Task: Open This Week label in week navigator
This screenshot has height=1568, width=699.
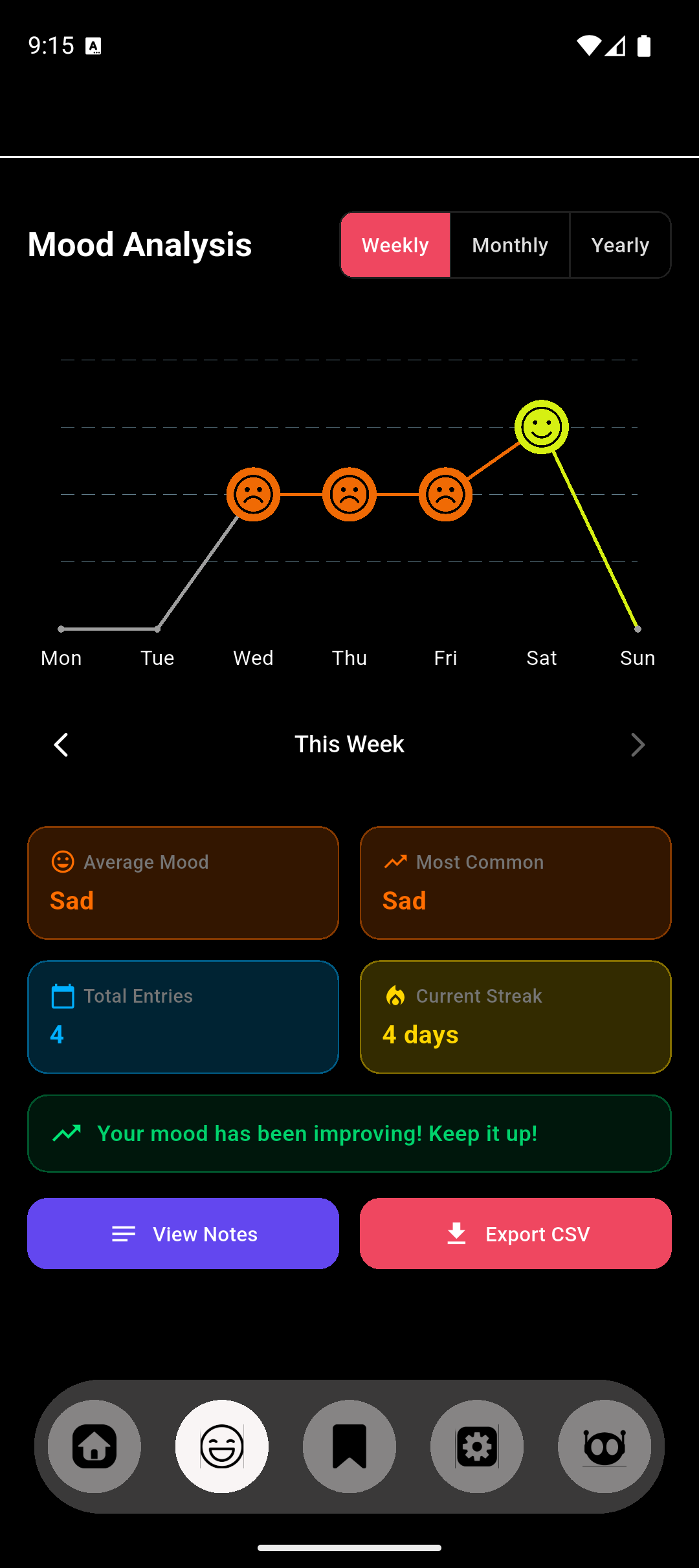Action: (x=349, y=745)
